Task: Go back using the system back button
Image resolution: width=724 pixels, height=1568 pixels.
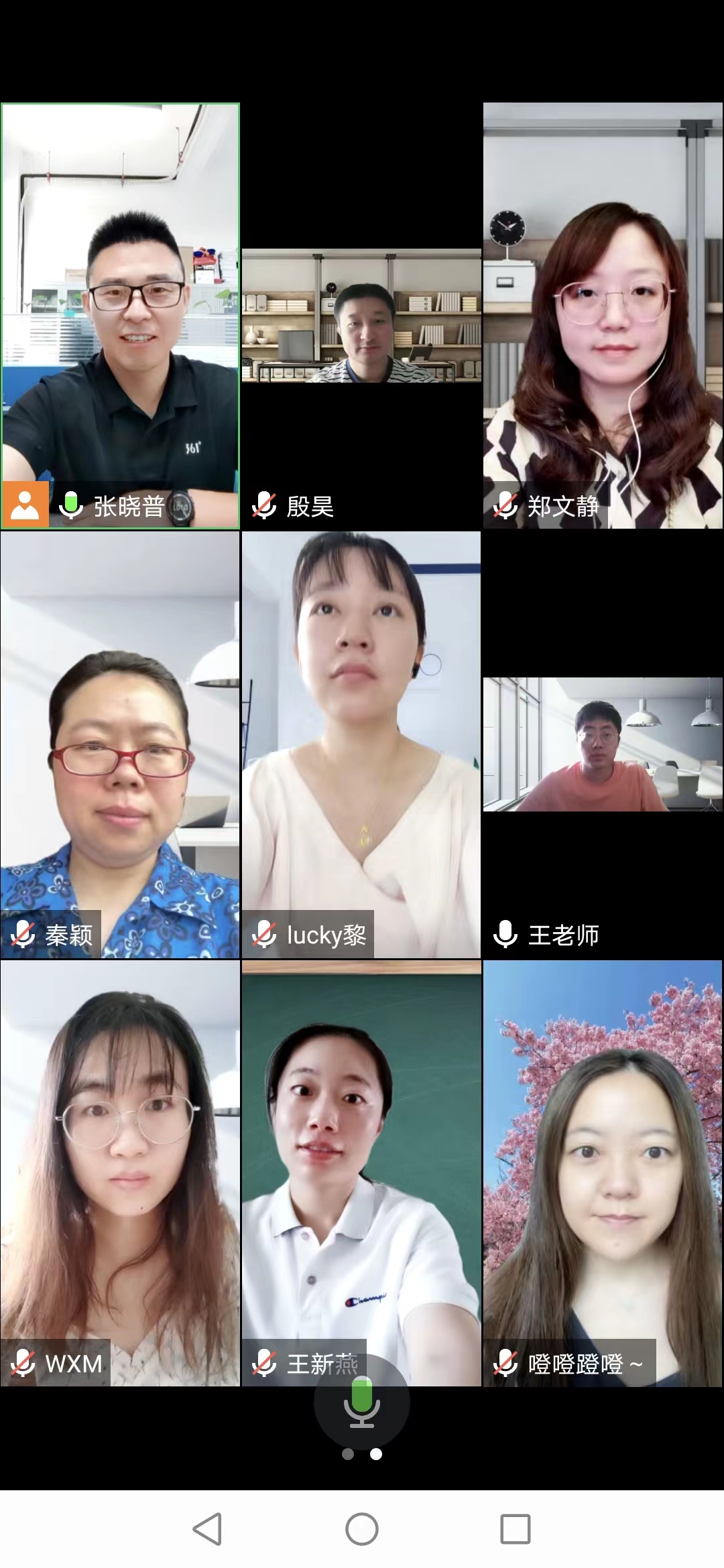Action: pyautogui.click(x=207, y=1528)
